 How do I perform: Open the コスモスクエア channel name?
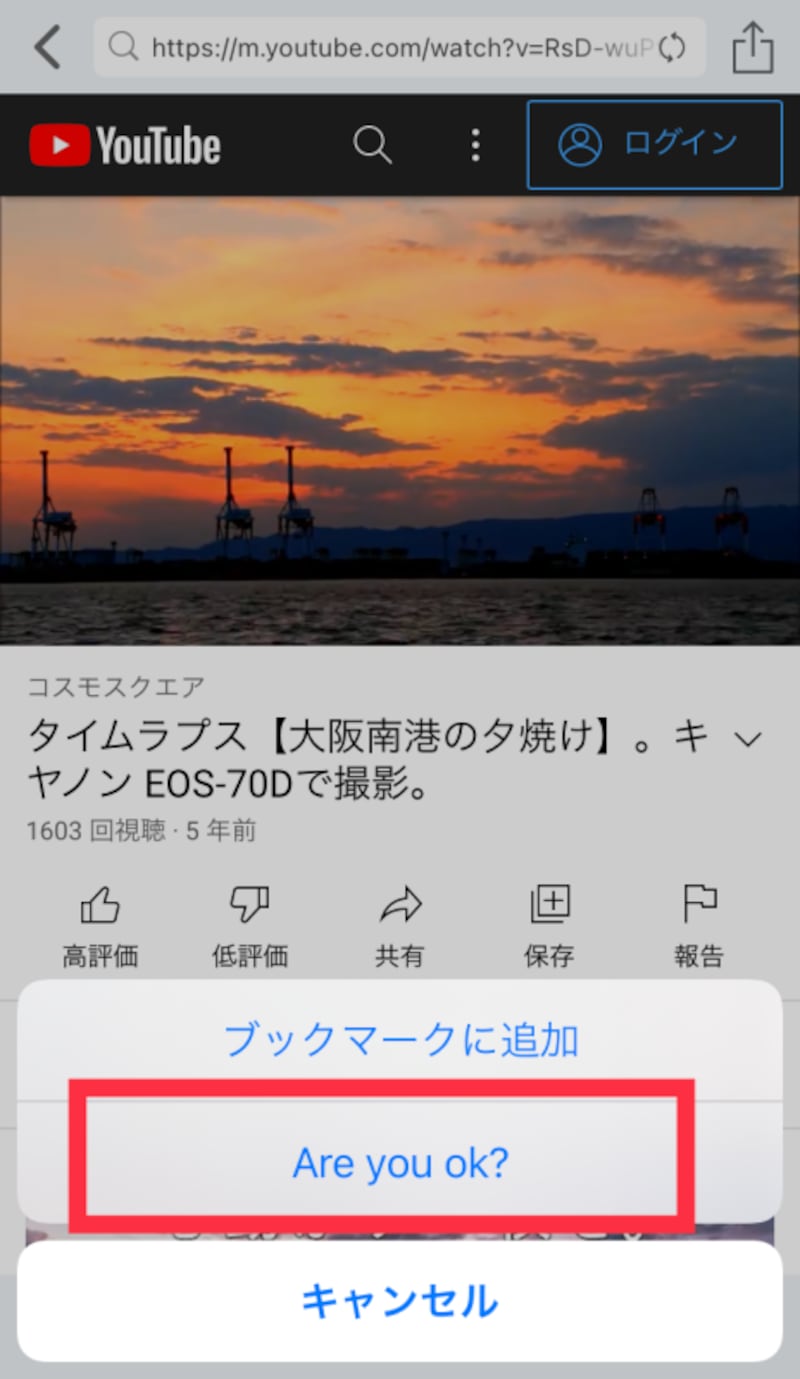point(116,687)
